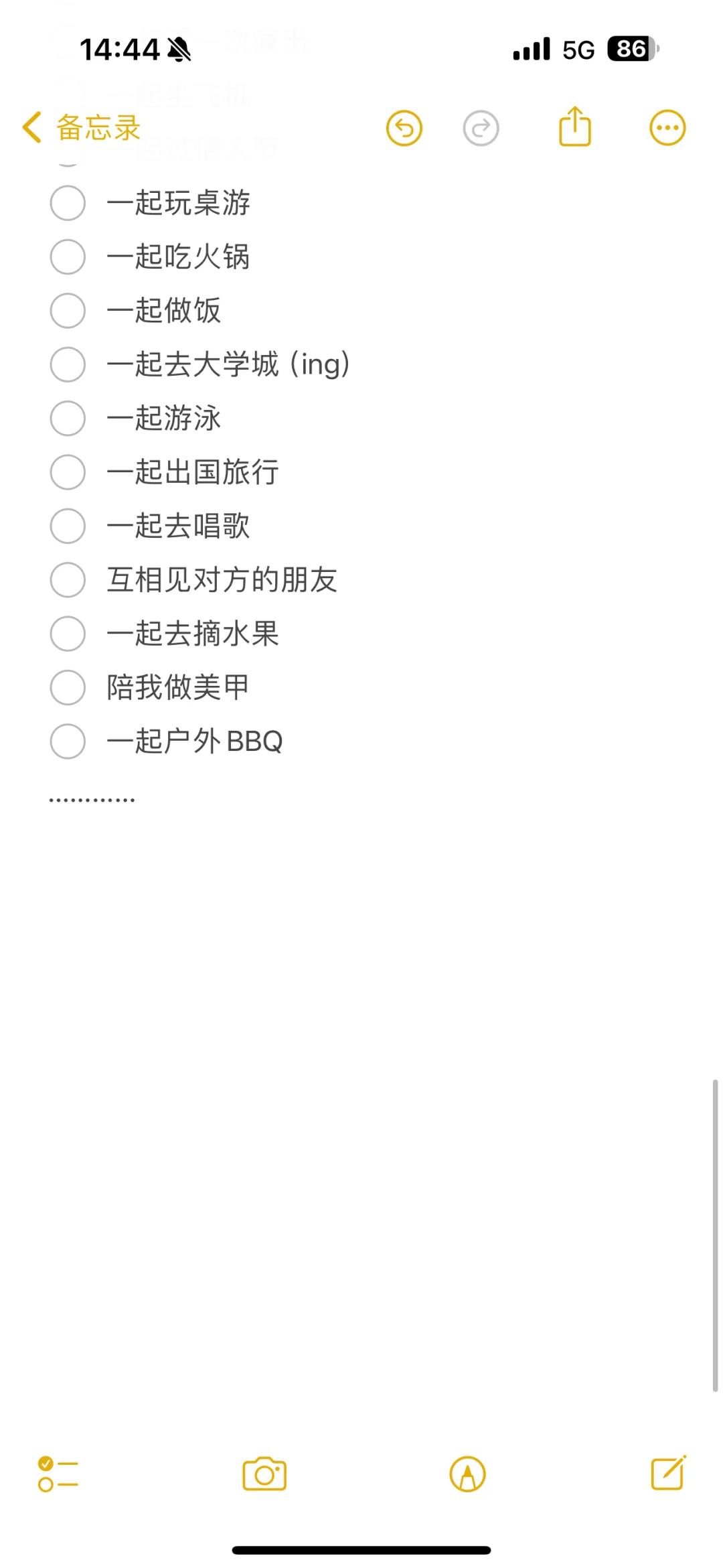Viewport: 723px width, 1568px height.
Task: Share this note
Action: coord(575,126)
